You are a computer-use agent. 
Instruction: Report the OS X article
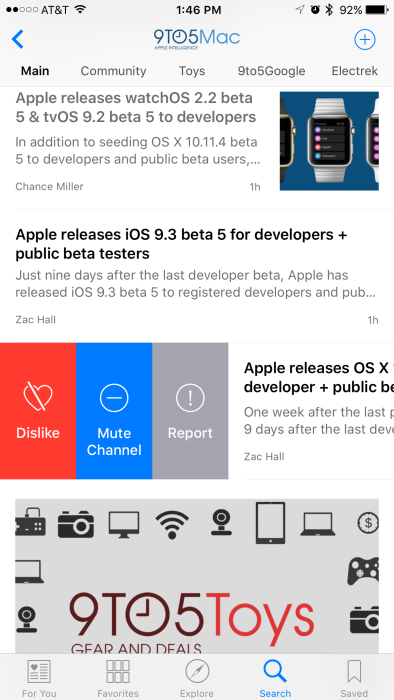point(190,411)
